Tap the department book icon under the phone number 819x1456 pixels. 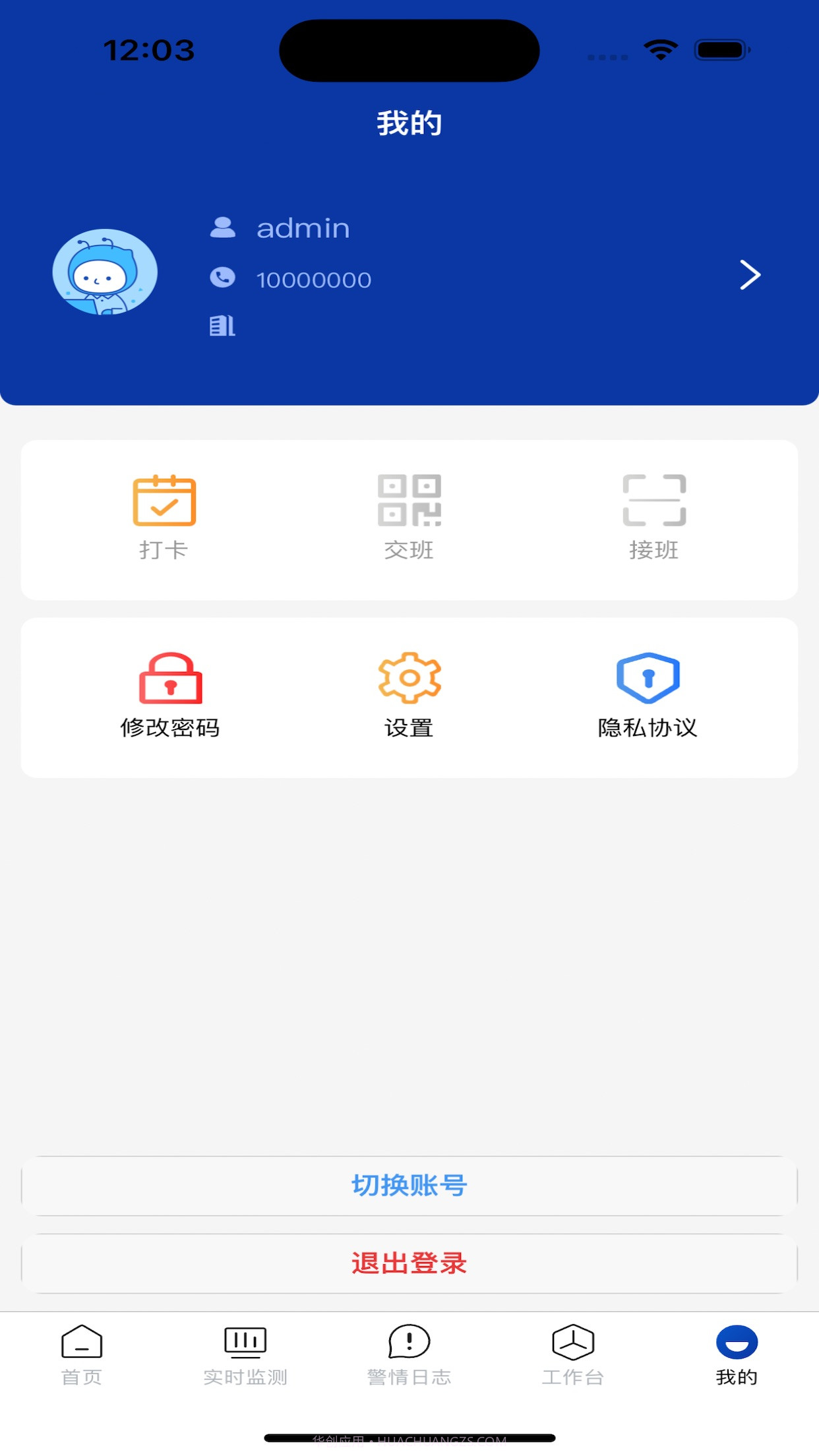tap(222, 326)
